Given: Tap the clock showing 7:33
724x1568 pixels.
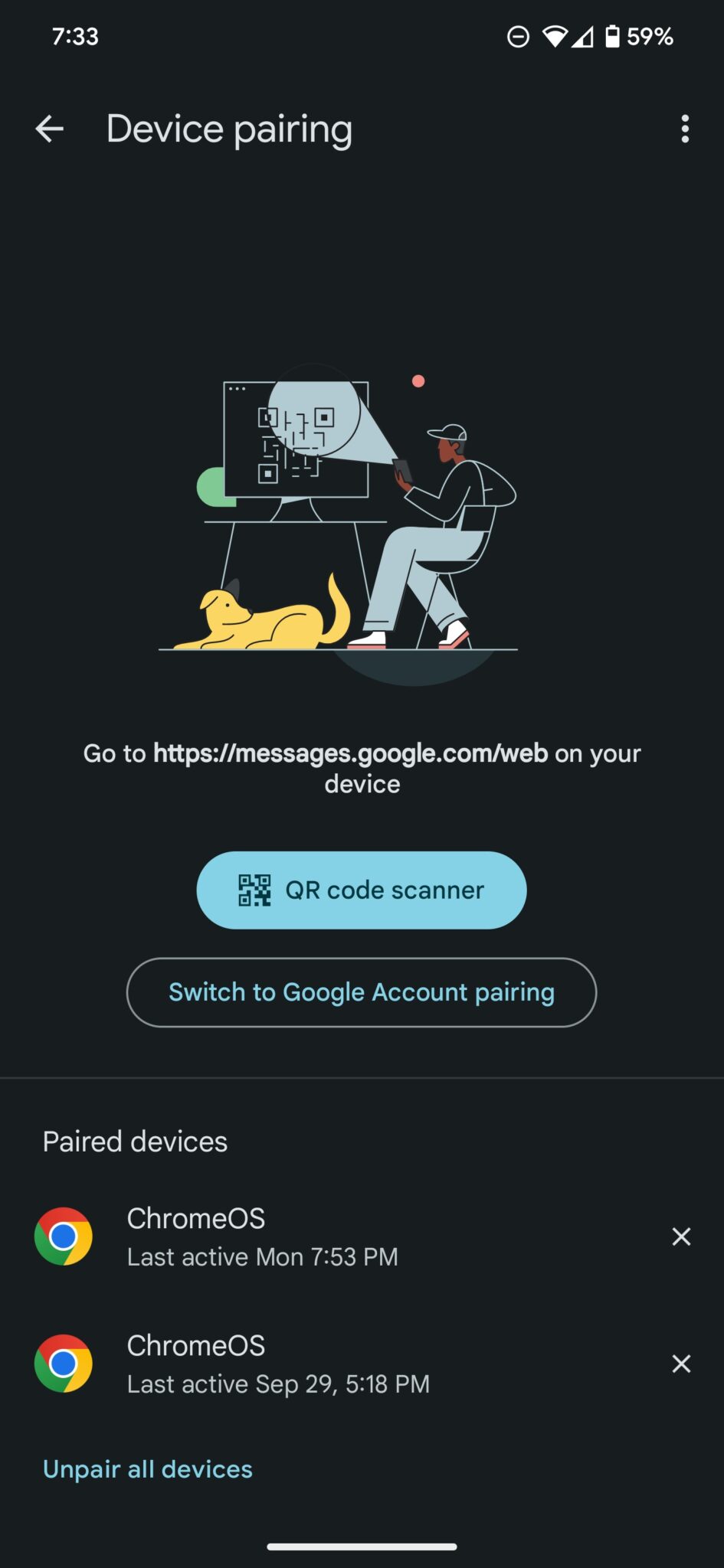Looking at the screenshot, I should point(74,37).
